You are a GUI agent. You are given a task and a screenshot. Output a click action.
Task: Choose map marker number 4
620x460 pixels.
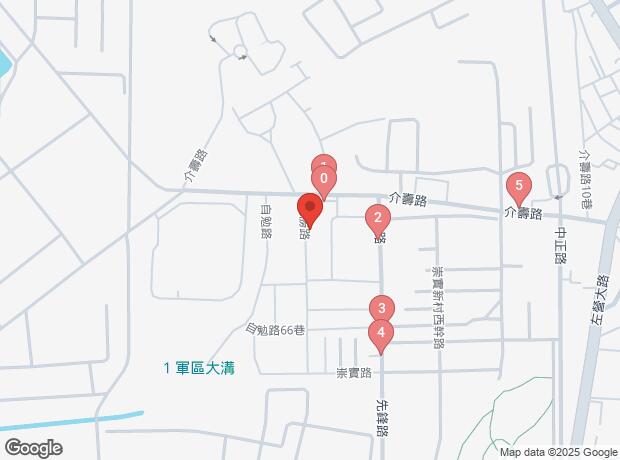381,333
